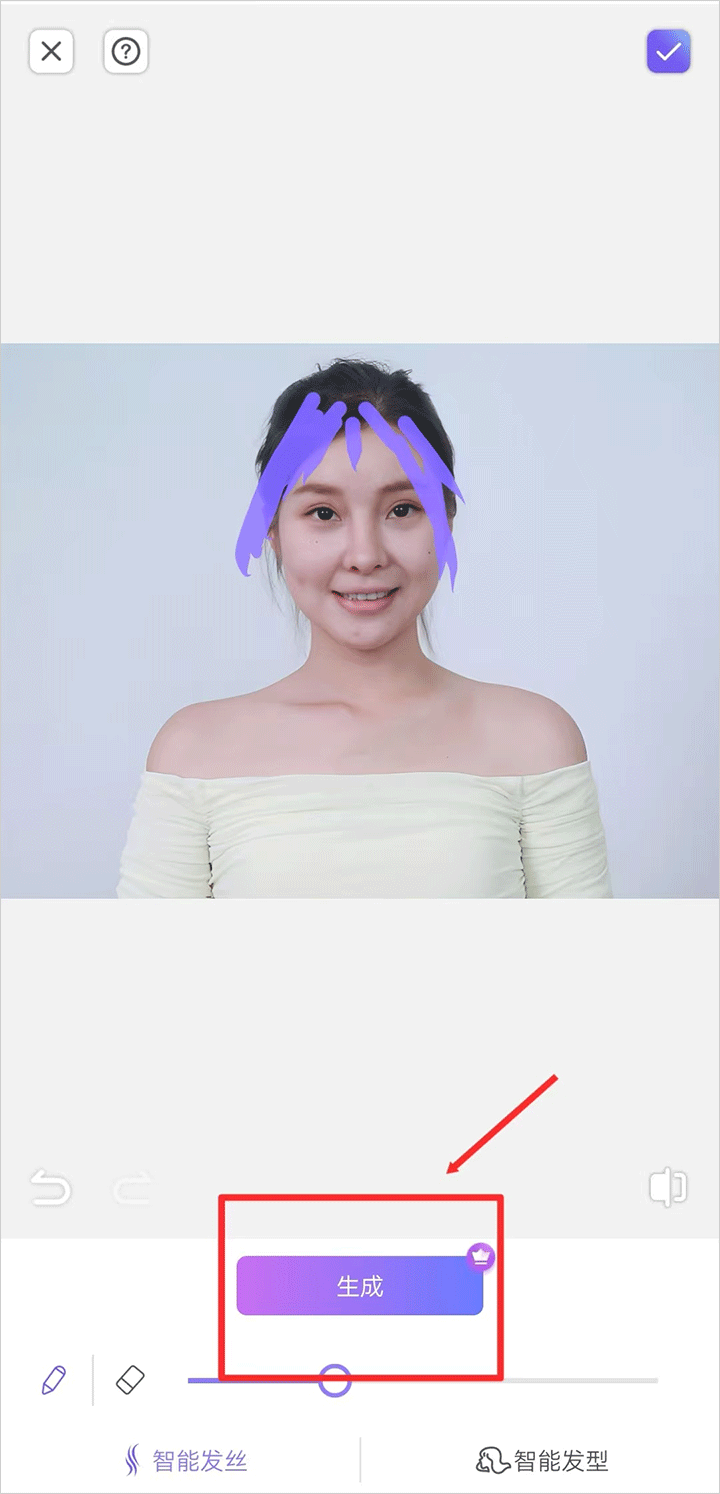Select the eraser tool
Image resolution: width=720 pixels, height=1494 pixels.
tap(131, 1381)
